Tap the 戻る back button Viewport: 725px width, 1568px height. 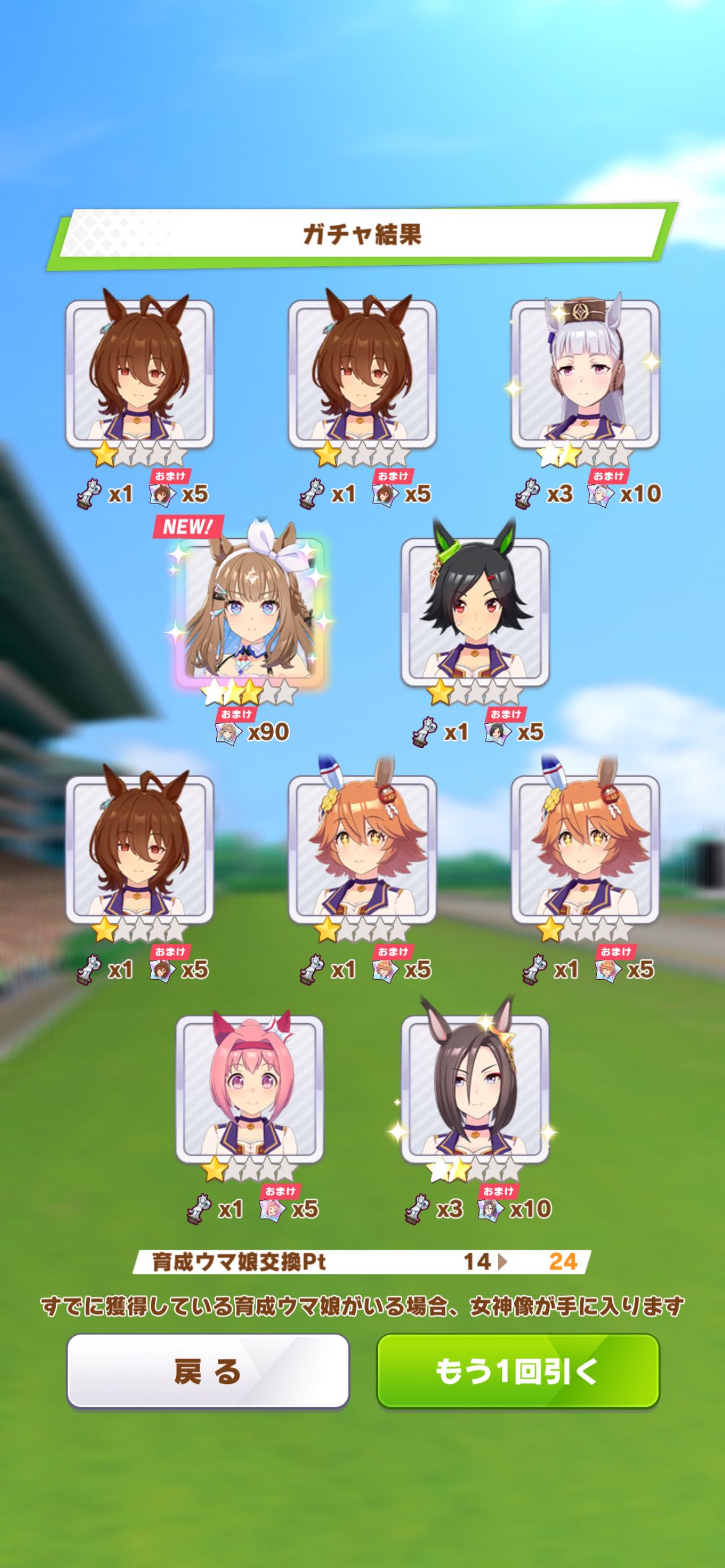(208, 1370)
